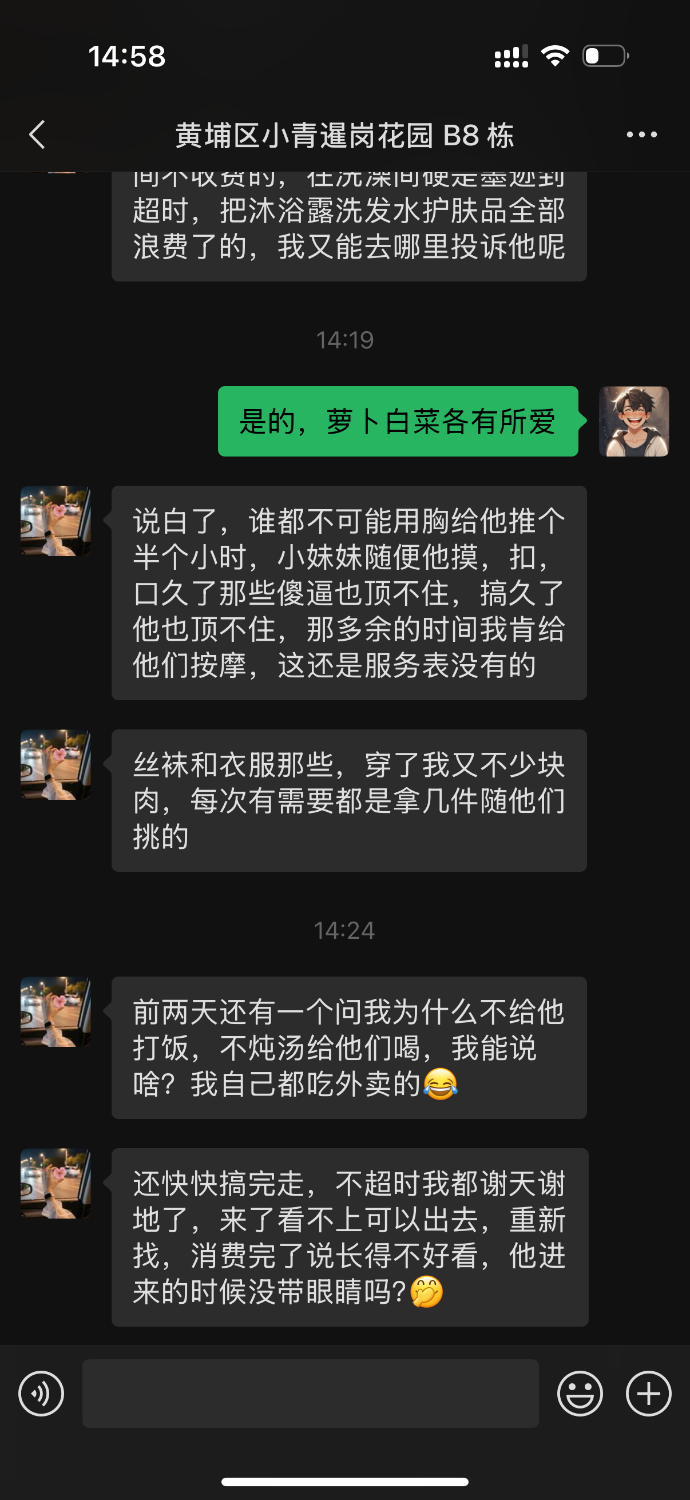This screenshot has width=690, height=1500.
Task: Open sender avatar beside 丝袜和衣服 message
Action: tap(56, 764)
